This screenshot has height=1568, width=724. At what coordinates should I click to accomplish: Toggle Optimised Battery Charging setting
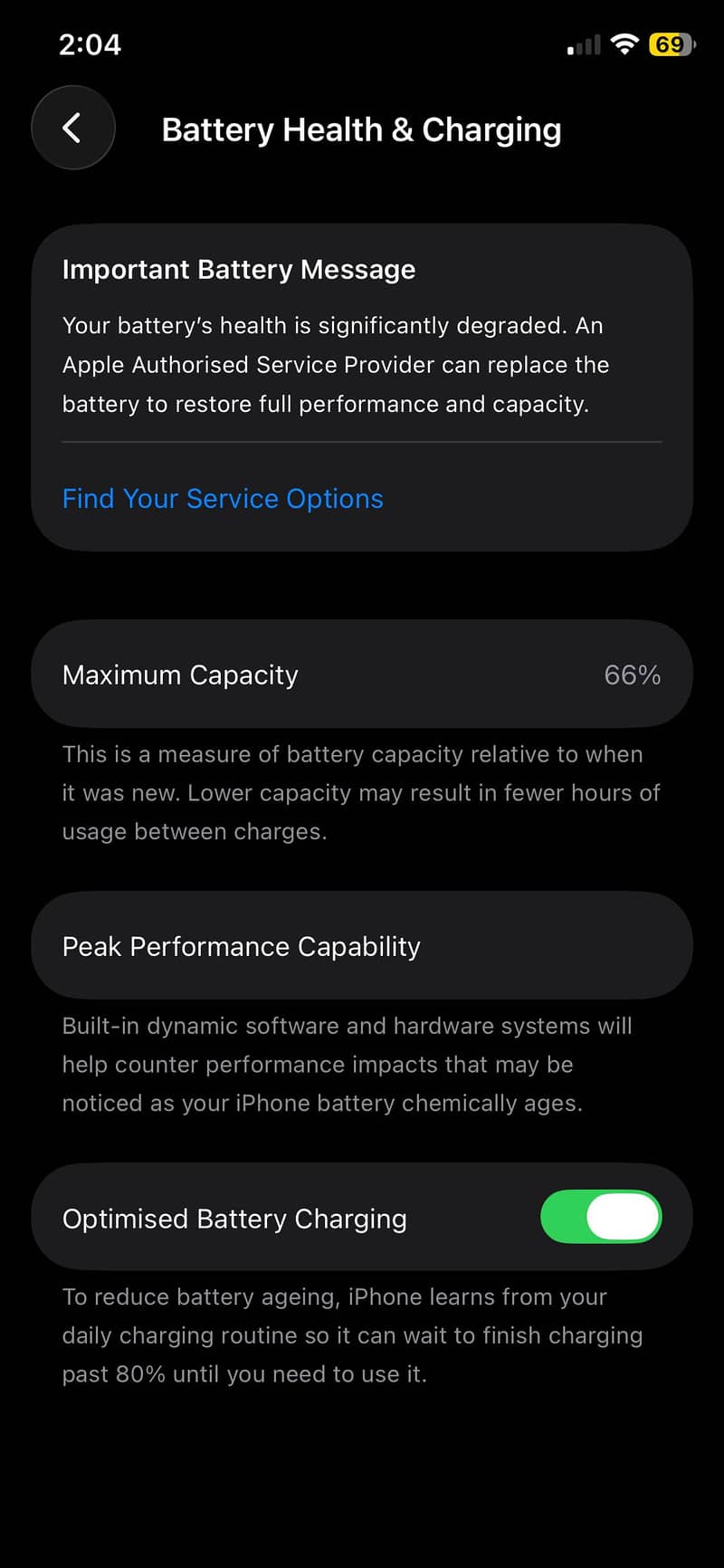(x=601, y=1217)
